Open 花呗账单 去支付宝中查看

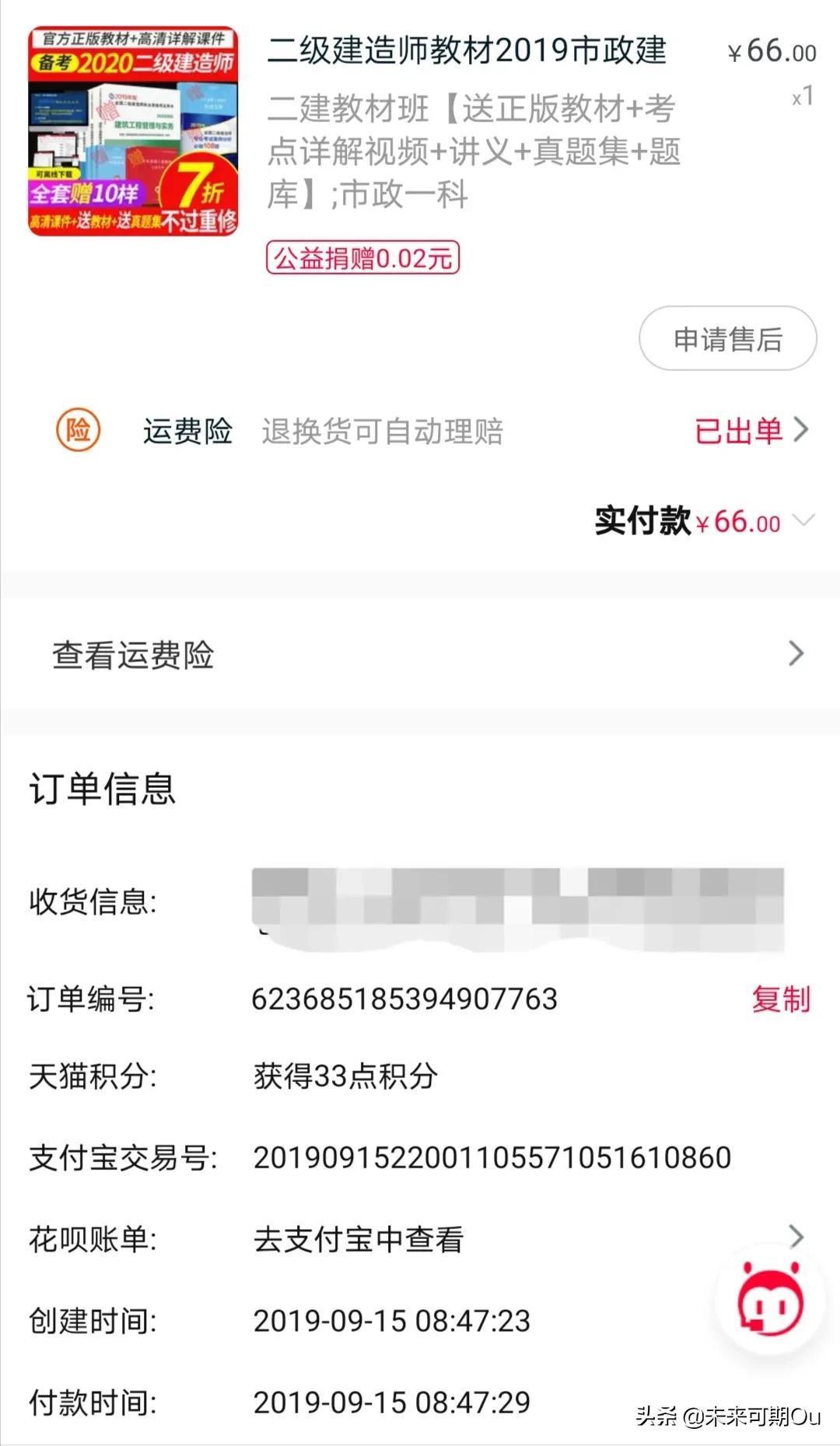point(420,1238)
